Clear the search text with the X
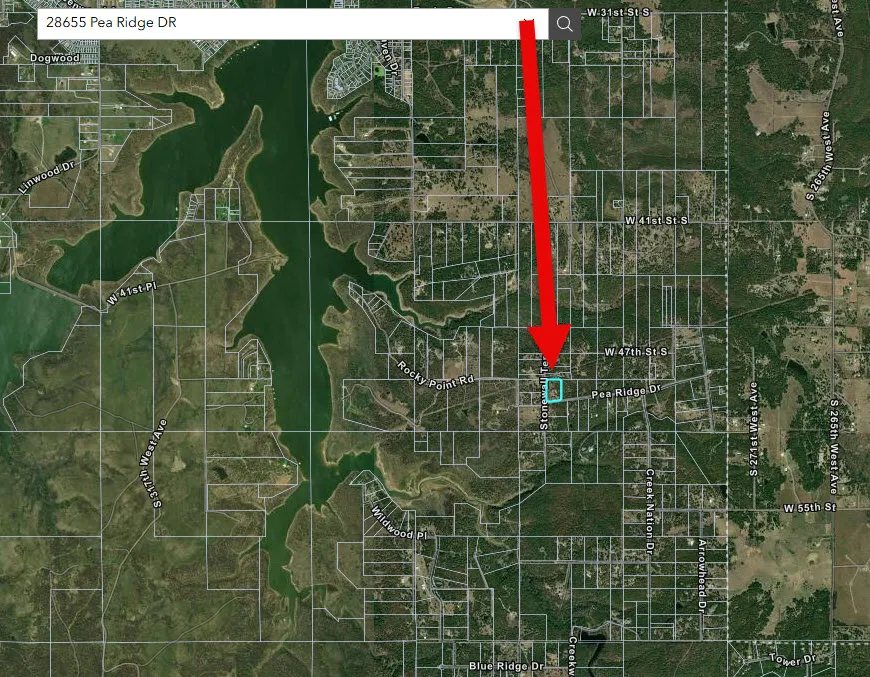870x677 pixels. pos(528,23)
